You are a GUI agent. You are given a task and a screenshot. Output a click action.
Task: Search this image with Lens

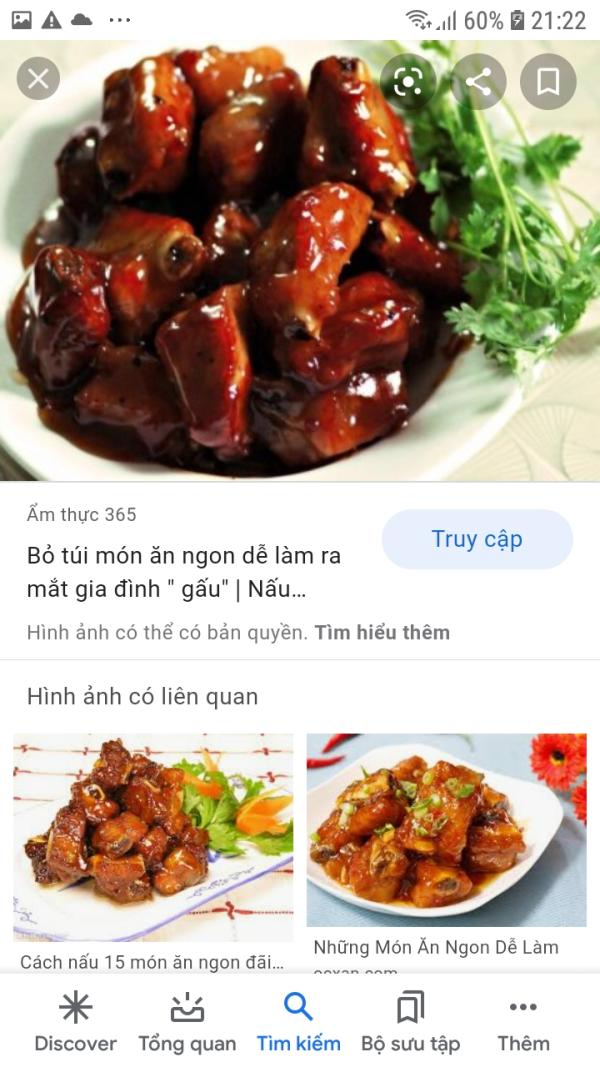coord(408,82)
